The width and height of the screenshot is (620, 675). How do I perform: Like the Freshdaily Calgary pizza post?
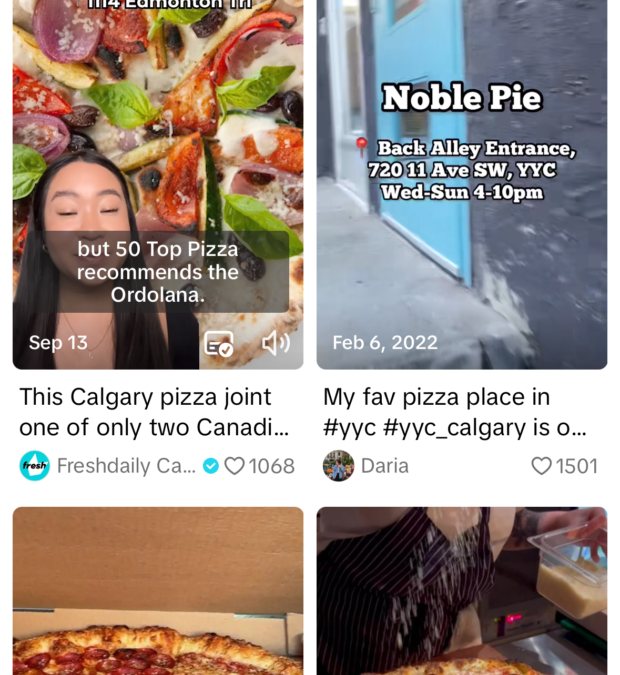point(235,466)
